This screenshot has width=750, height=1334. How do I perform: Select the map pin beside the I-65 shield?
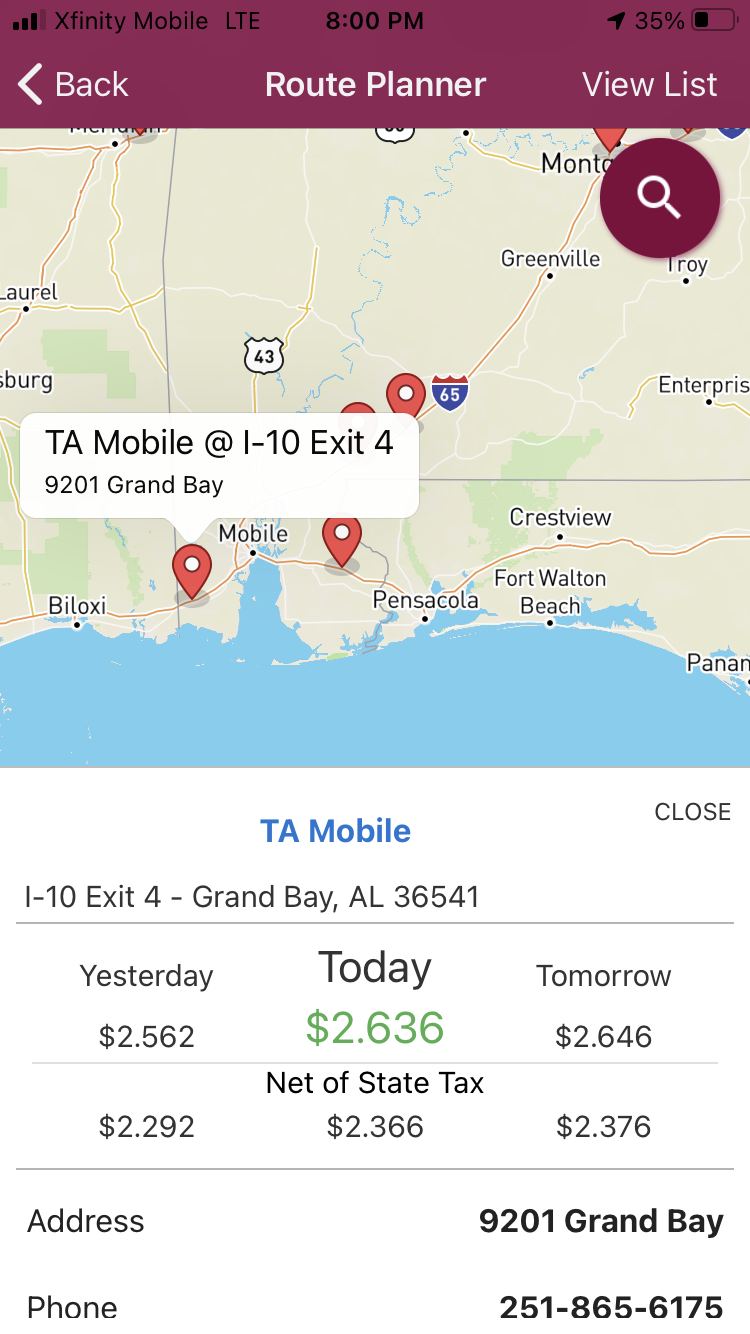405,396
